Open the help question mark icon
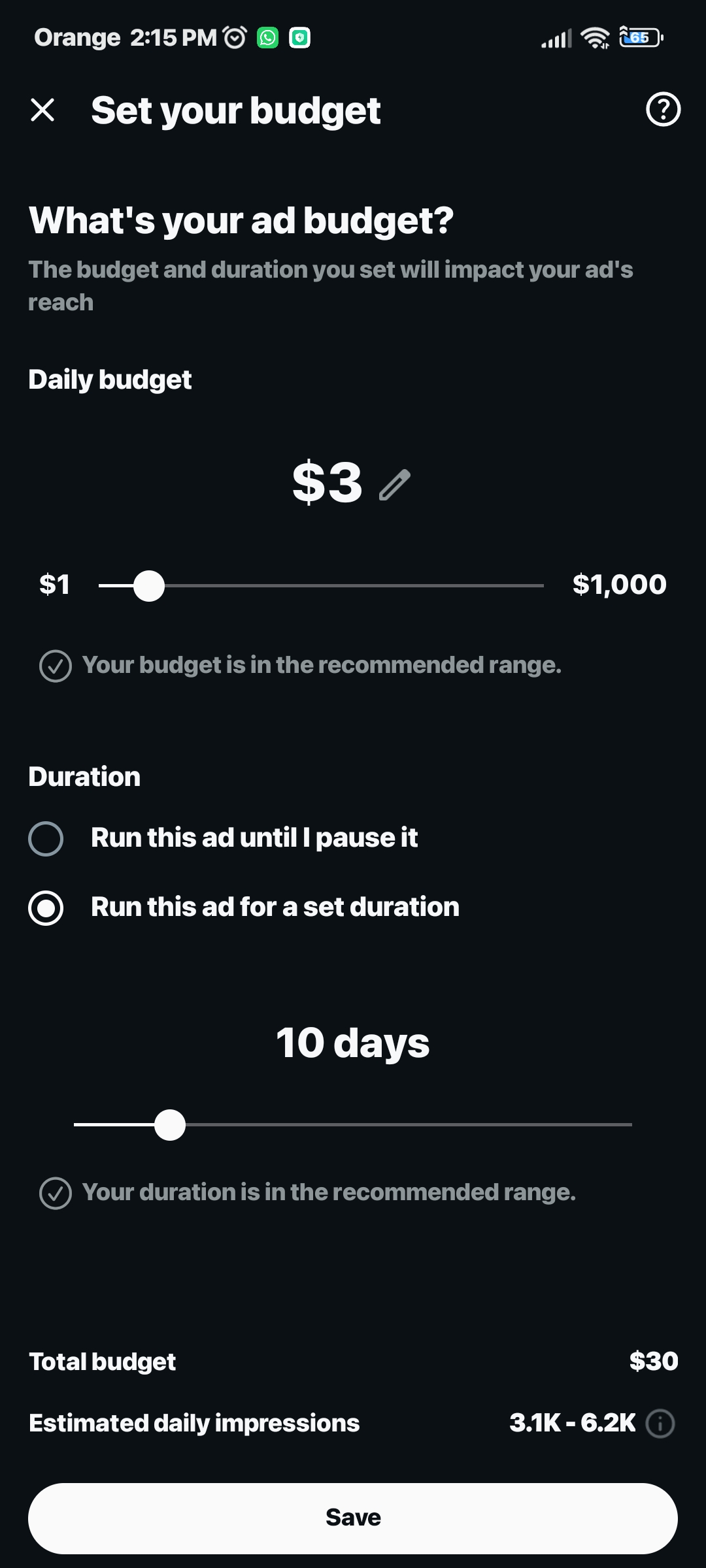Image resolution: width=706 pixels, height=1568 pixels. click(663, 109)
